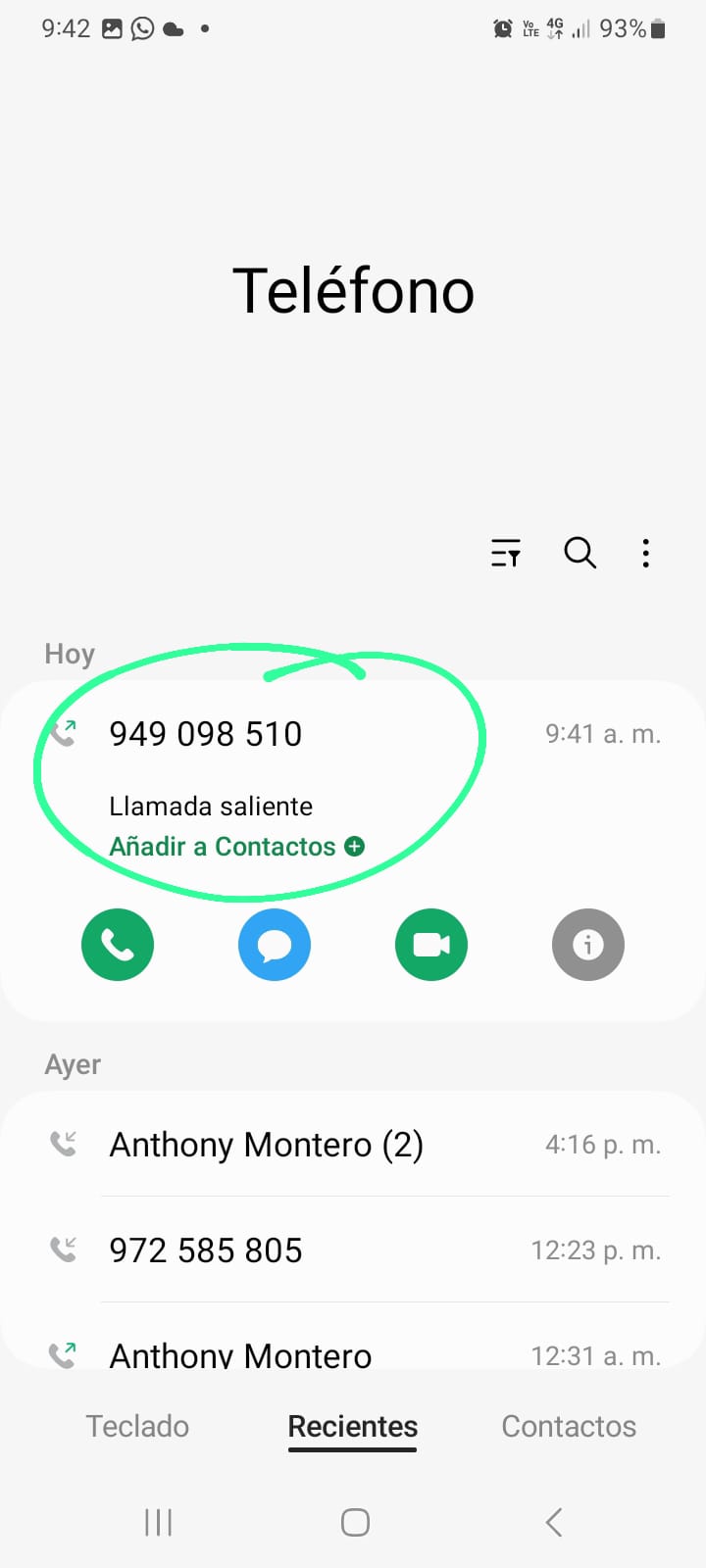Screen dimensions: 706x1568
Task: Start a video call with 949 098 510
Action: coord(431,945)
